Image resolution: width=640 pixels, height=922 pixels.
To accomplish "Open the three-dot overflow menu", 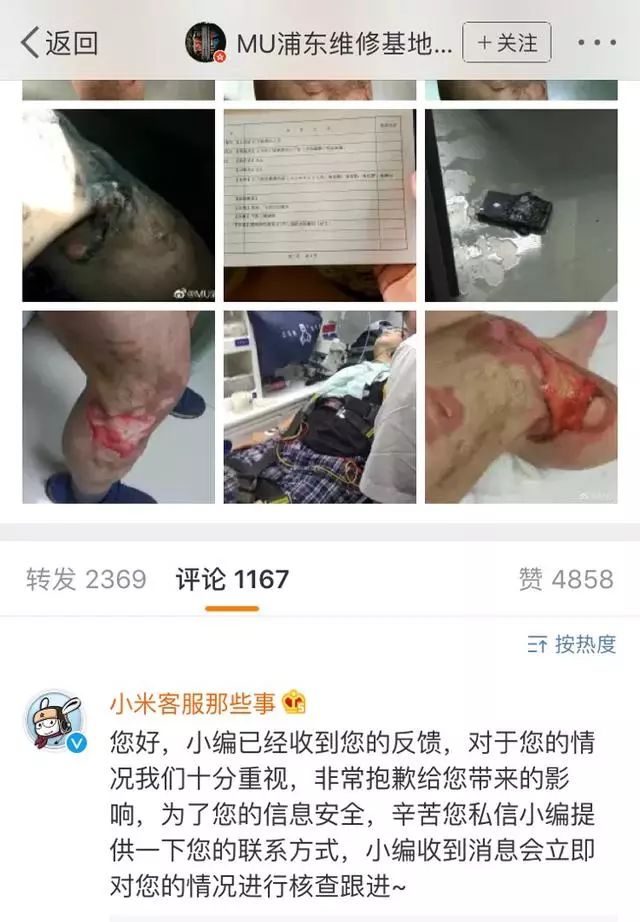I will click(x=598, y=43).
